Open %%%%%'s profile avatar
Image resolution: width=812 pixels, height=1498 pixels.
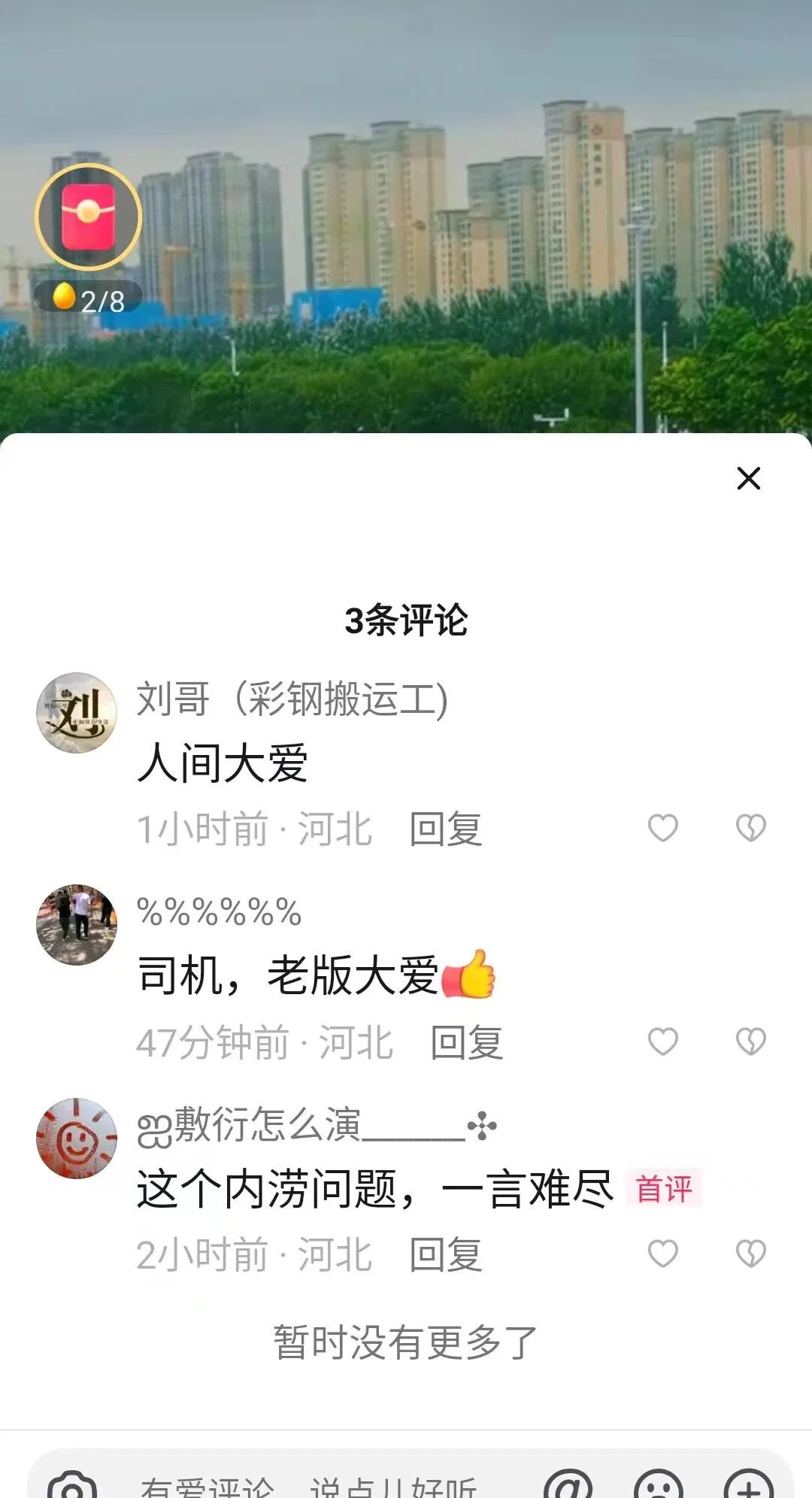pyautogui.click(x=77, y=925)
